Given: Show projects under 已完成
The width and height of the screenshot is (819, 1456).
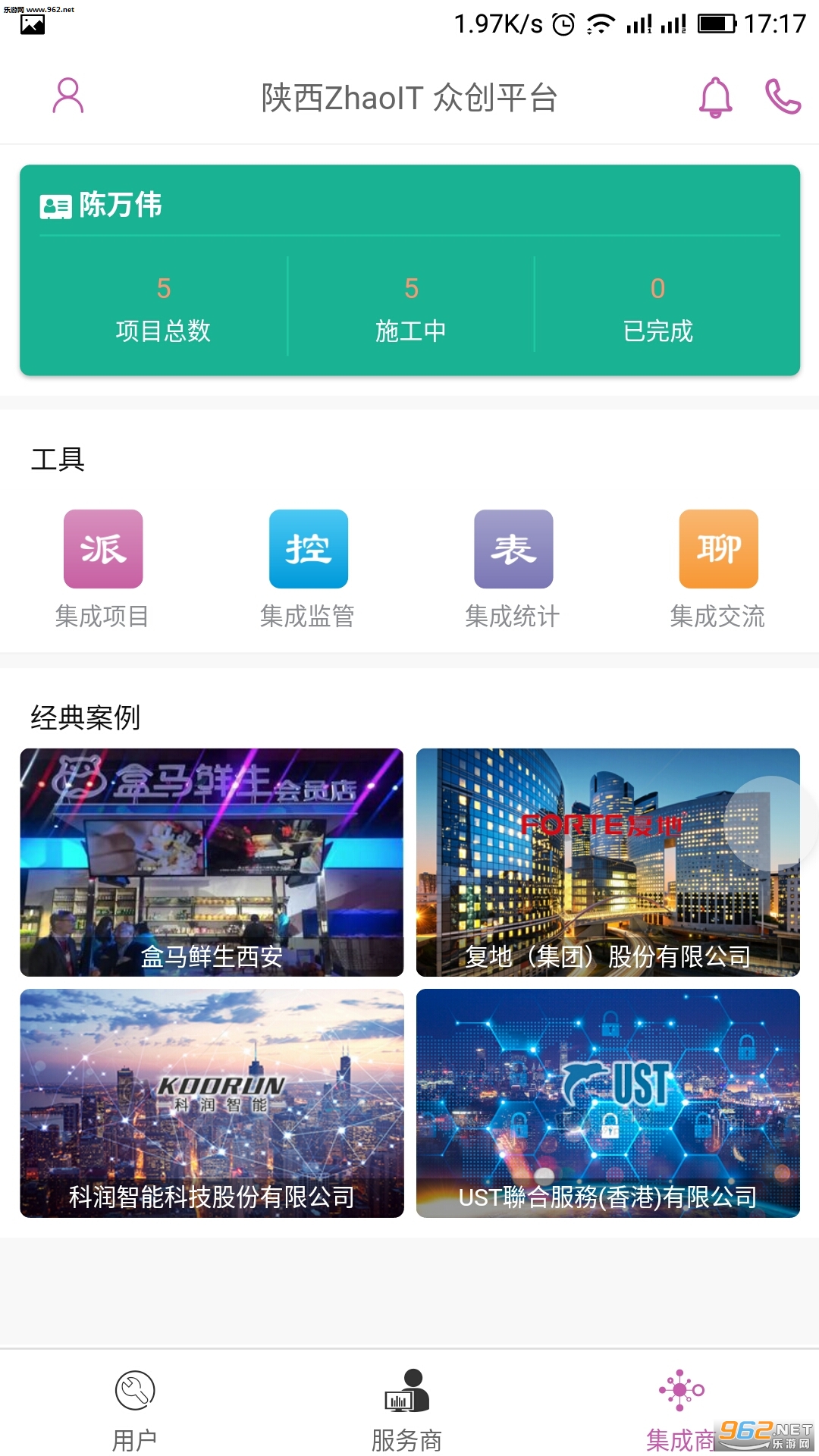Looking at the screenshot, I should pos(657,308).
